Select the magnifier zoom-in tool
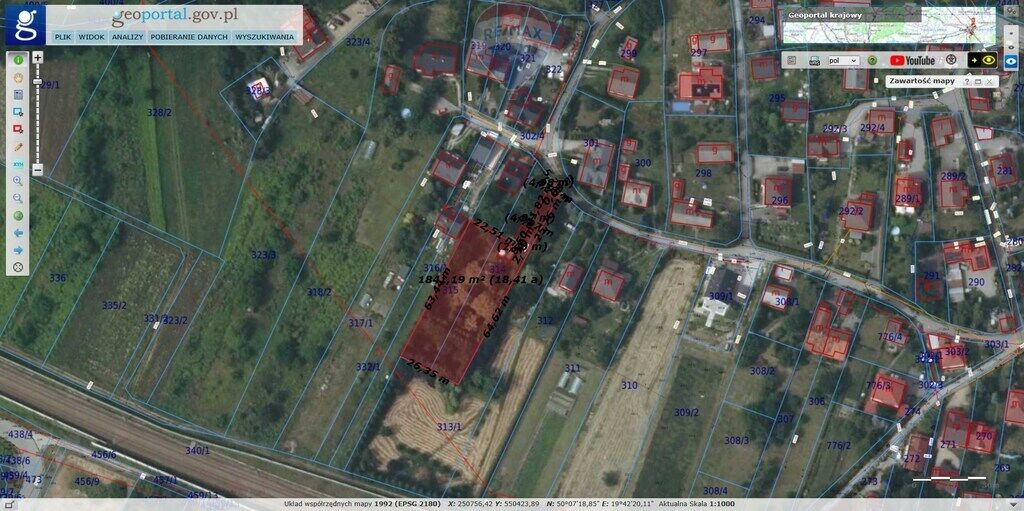Image resolution: width=1024 pixels, height=511 pixels. point(18,180)
